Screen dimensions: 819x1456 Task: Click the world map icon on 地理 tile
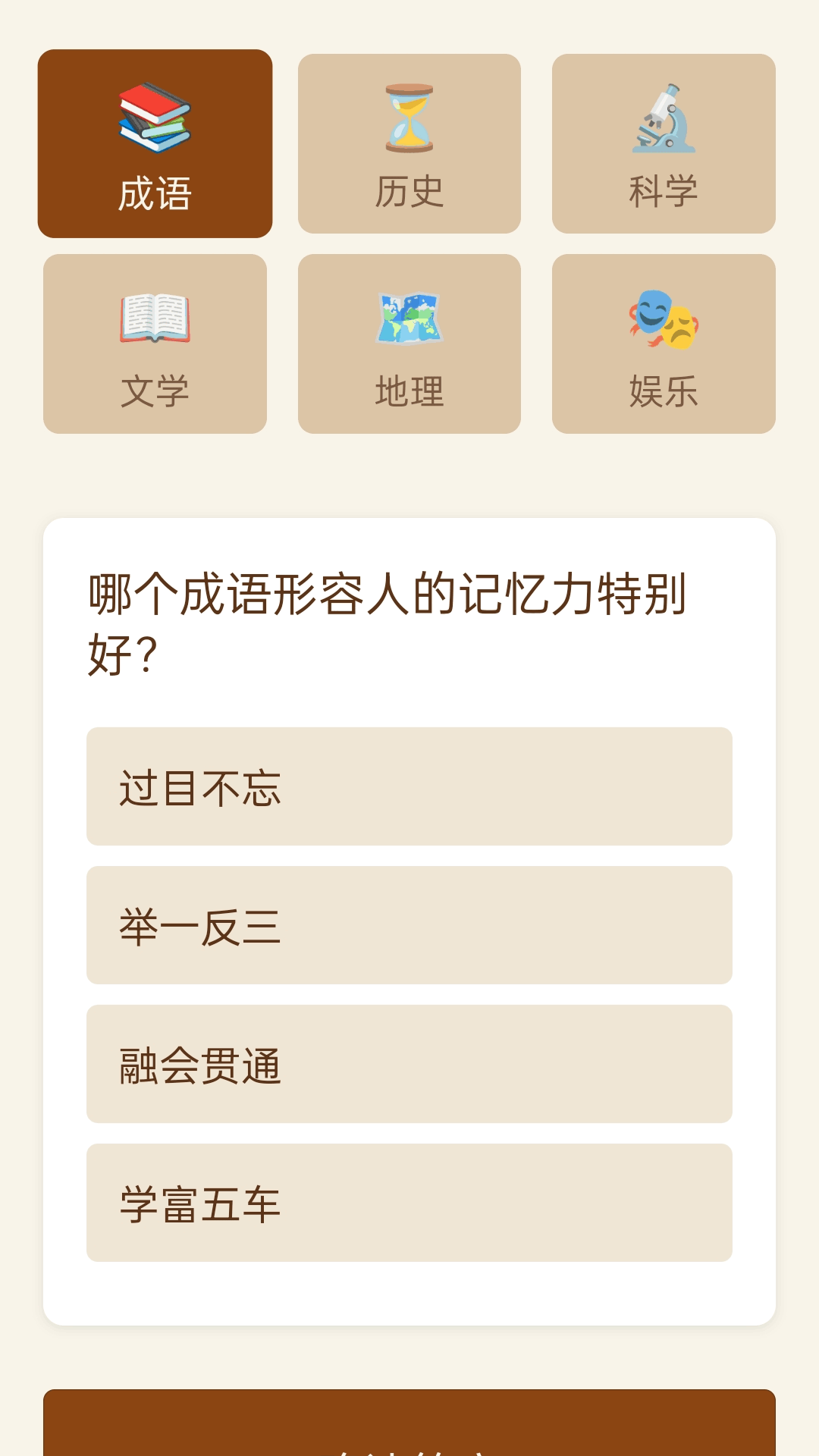click(x=409, y=318)
